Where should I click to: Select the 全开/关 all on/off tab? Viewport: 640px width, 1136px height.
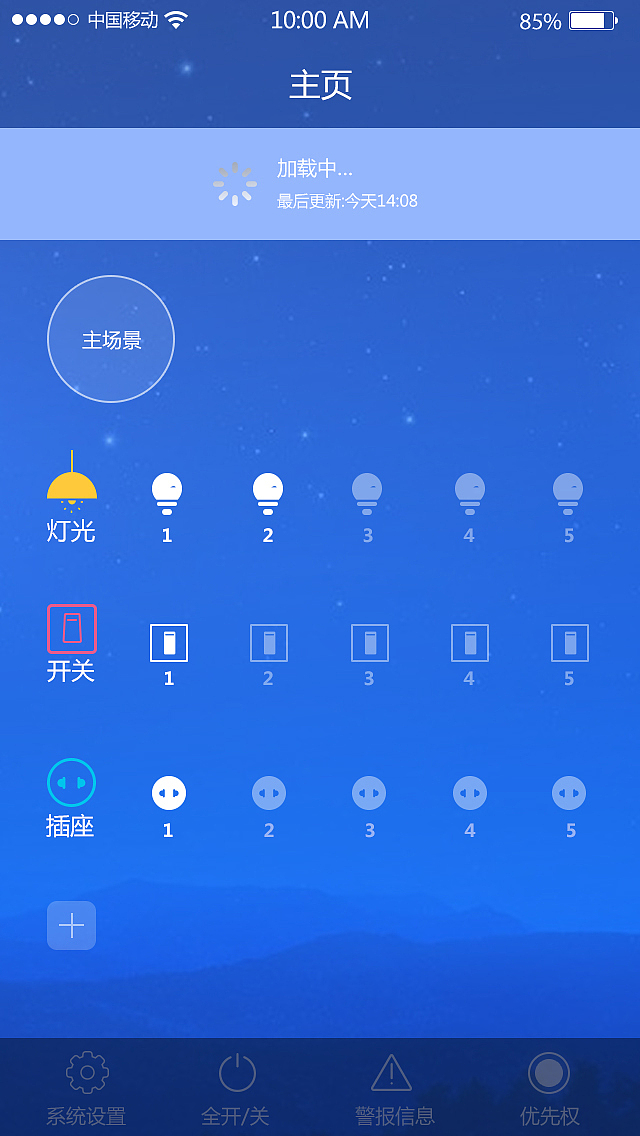(236, 1088)
